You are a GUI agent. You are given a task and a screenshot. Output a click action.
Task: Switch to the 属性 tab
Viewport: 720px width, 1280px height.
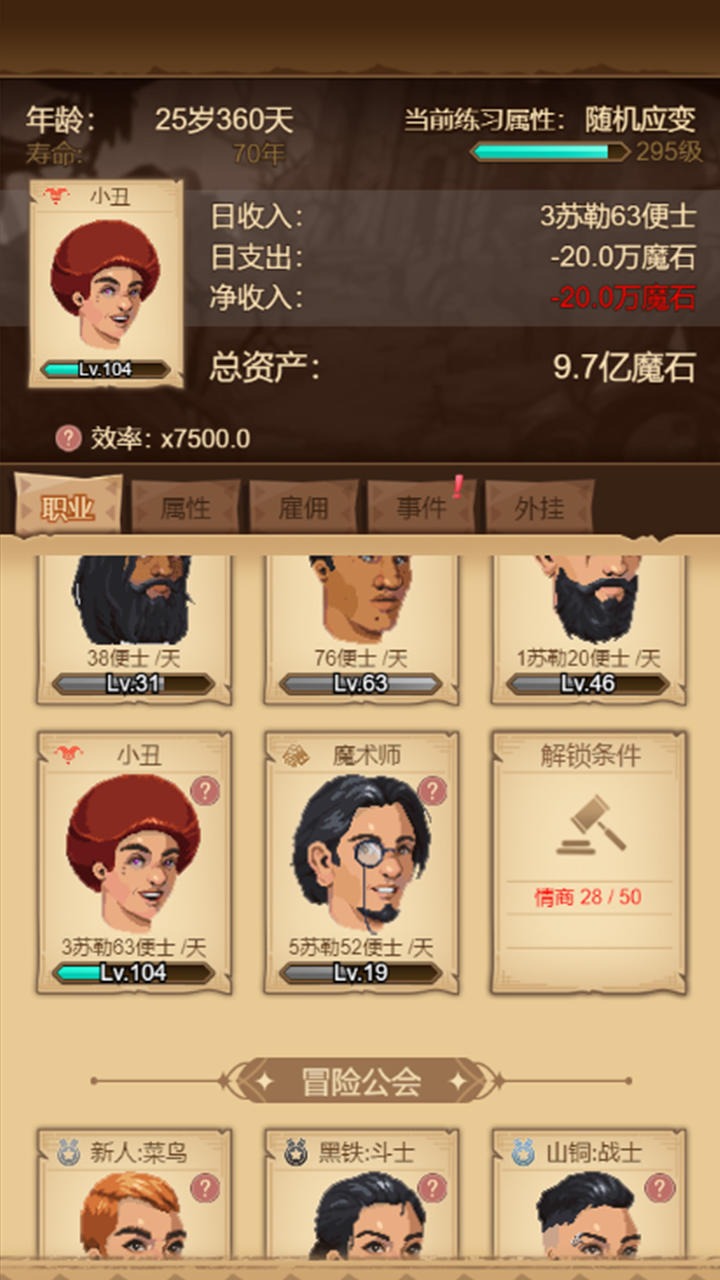point(187,508)
